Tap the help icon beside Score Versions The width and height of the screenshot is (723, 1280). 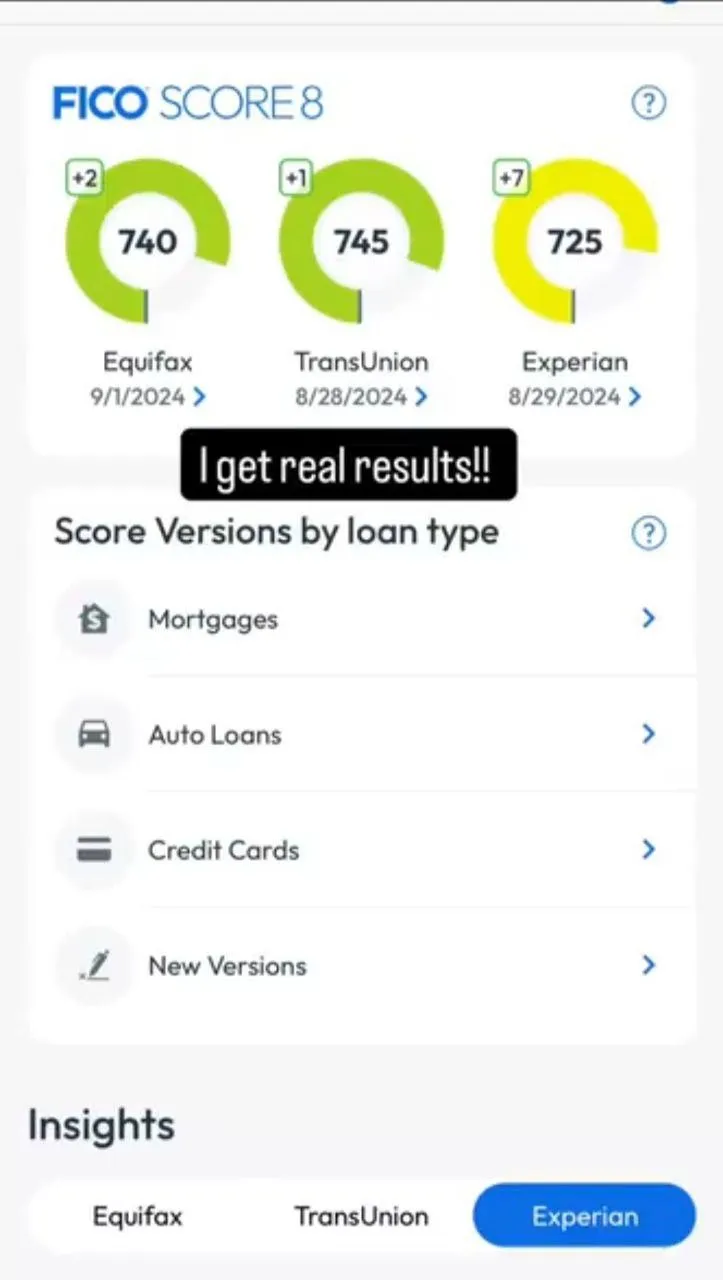pos(649,534)
